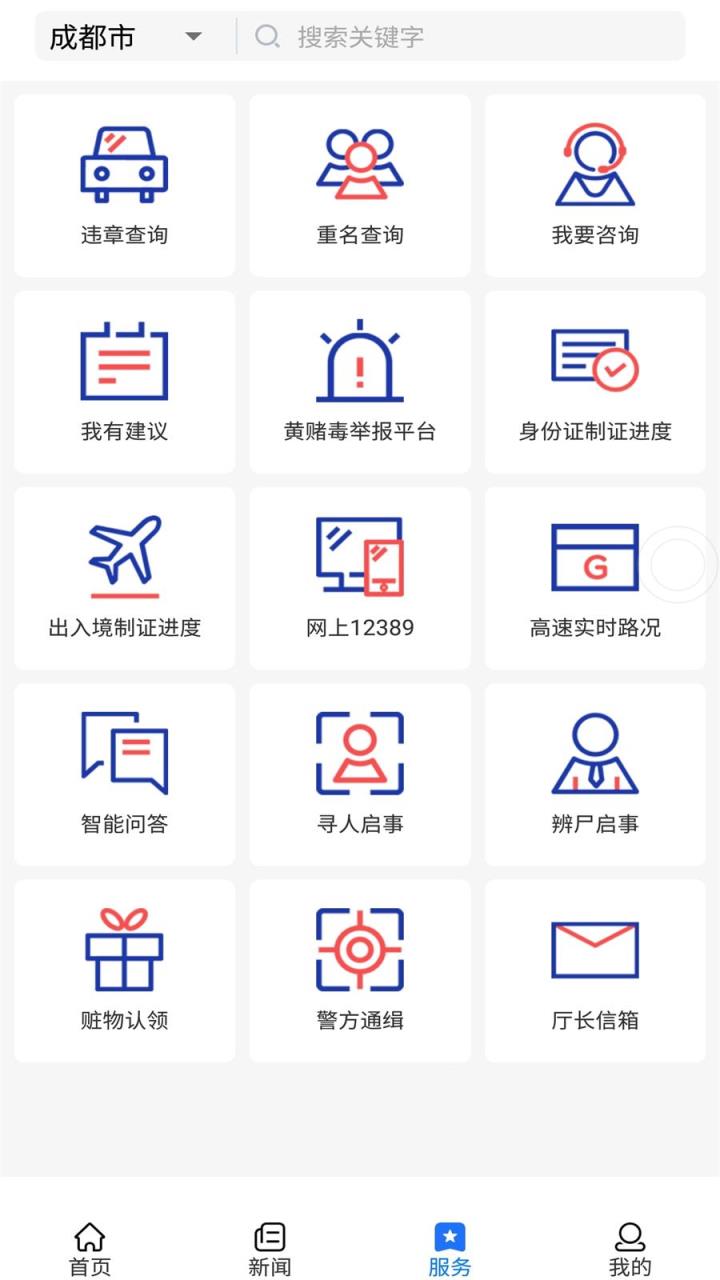Switch to the 首页 home tab
The height and width of the screenshot is (1280, 720).
point(90,1245)
